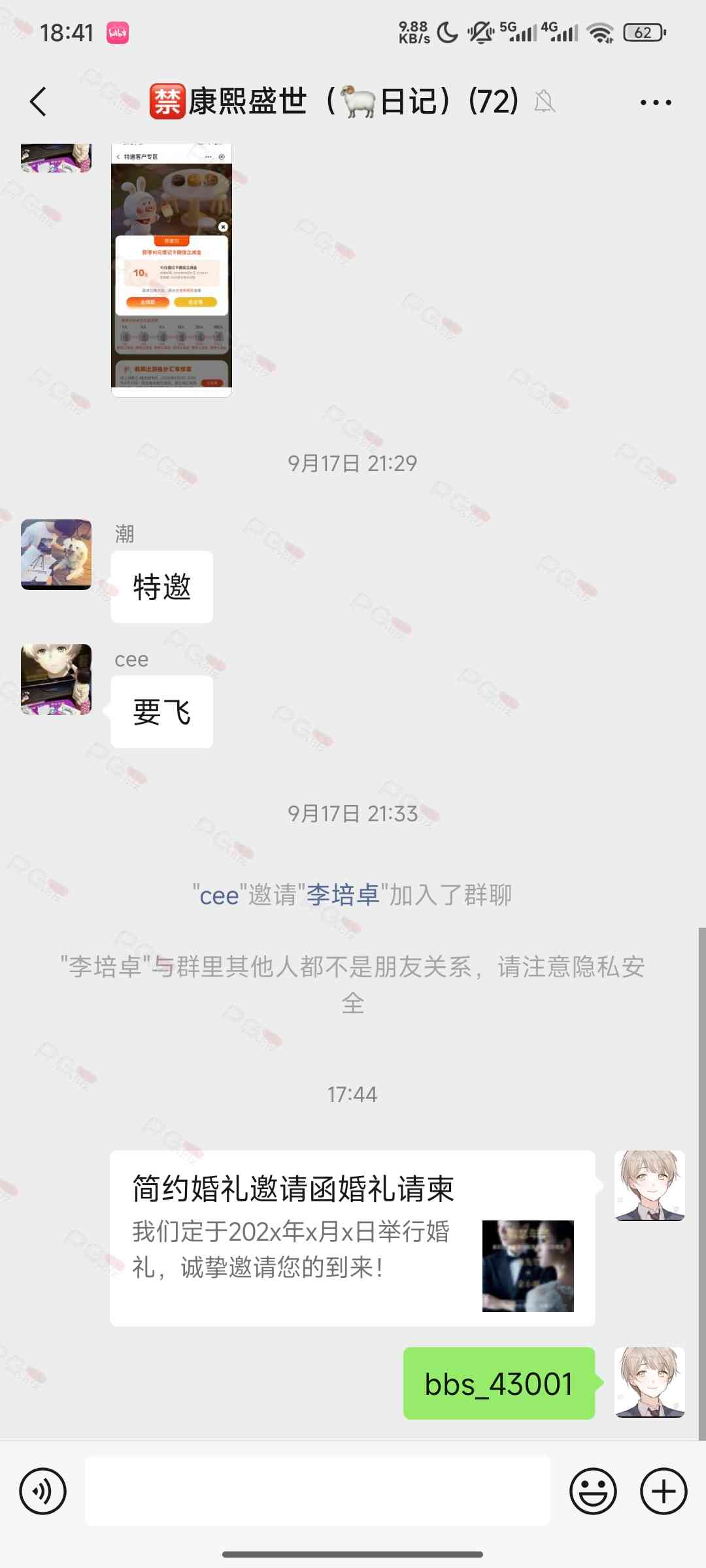Image resolution: width=706 pixels, height=1568 pixels.
Task: View profile of 潮 via avatar
Action: [x=56, y=554]
